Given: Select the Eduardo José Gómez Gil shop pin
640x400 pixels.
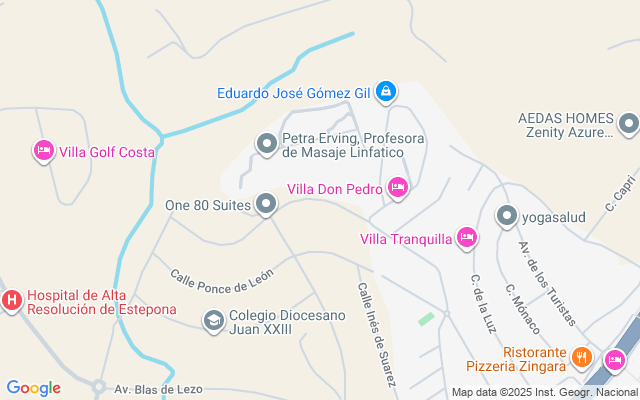Looking at the screenshot, I should click(386, 92).
